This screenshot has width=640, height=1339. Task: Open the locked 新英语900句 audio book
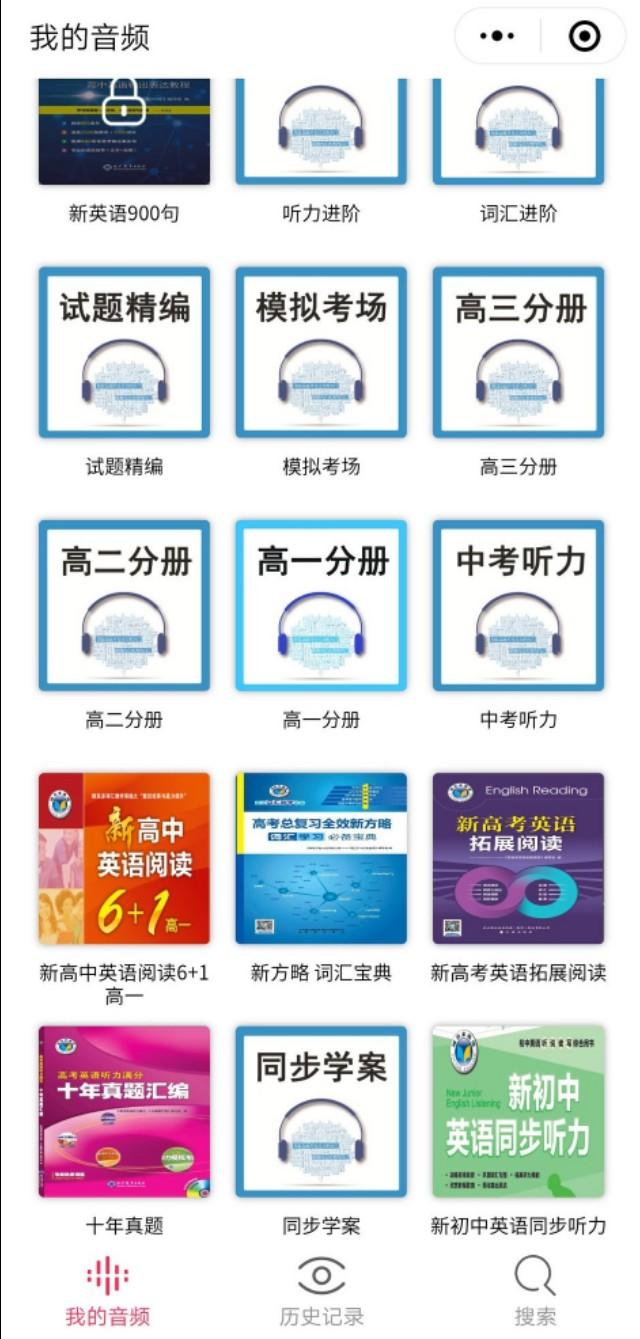[x=124, y=132]
